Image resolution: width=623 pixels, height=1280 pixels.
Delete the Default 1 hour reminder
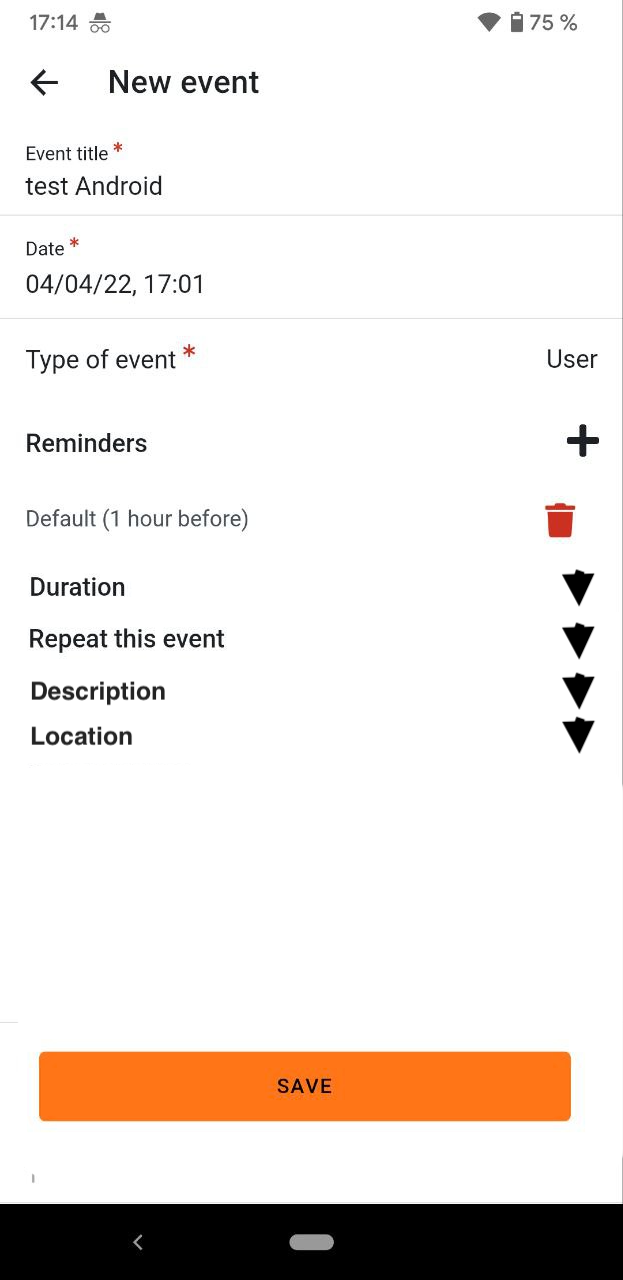coord(560,520)
